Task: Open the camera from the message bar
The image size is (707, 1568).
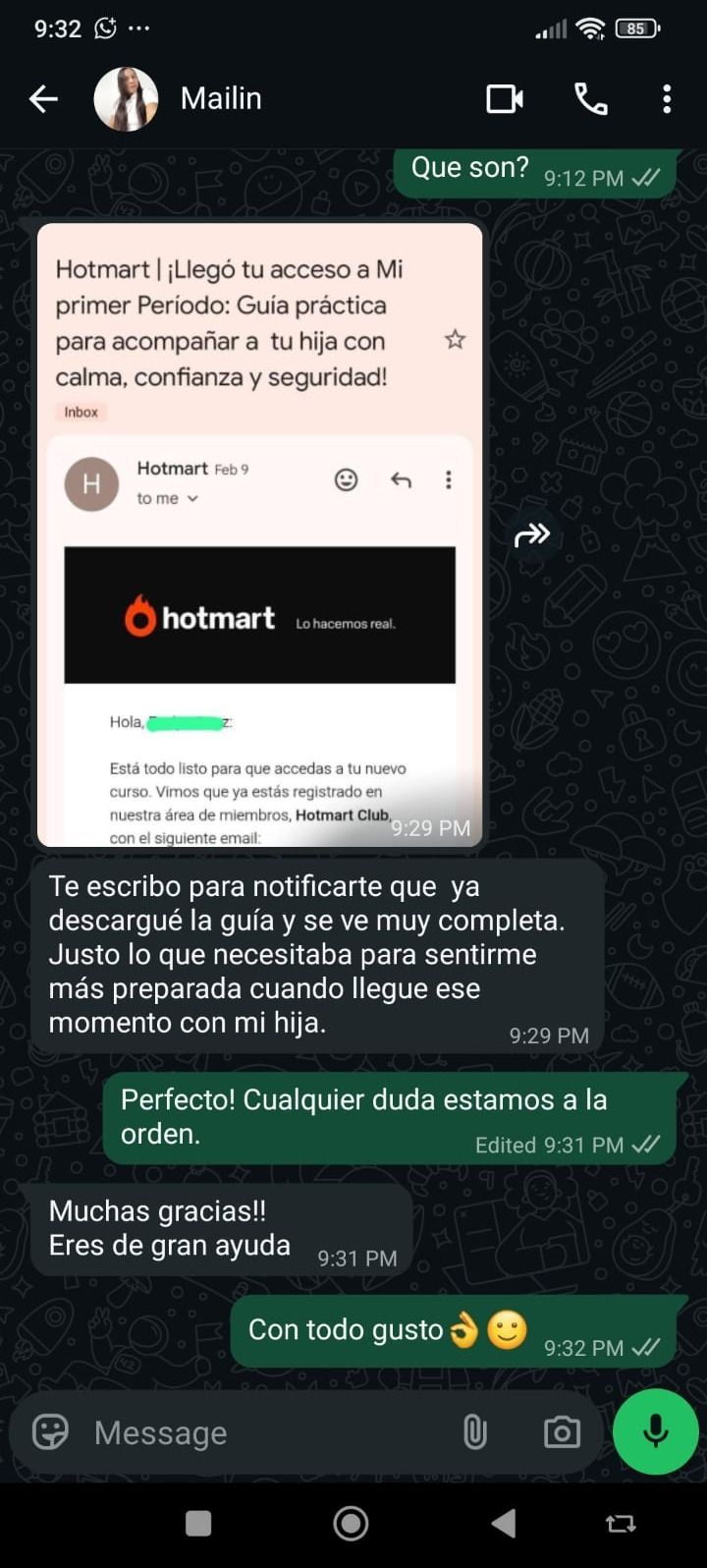Action: tap(562, 1432)
